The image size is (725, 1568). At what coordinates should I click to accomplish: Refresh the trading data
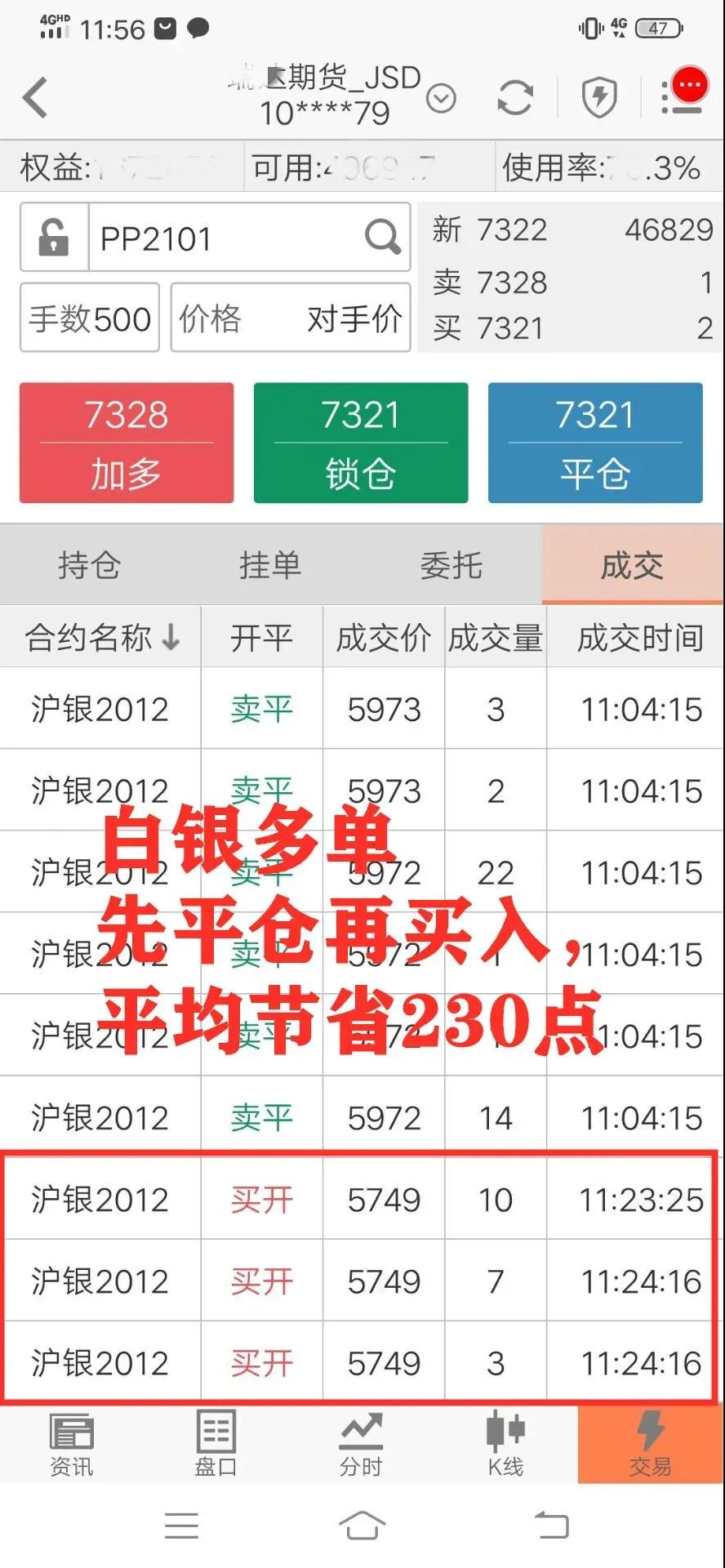pos(515,98)
